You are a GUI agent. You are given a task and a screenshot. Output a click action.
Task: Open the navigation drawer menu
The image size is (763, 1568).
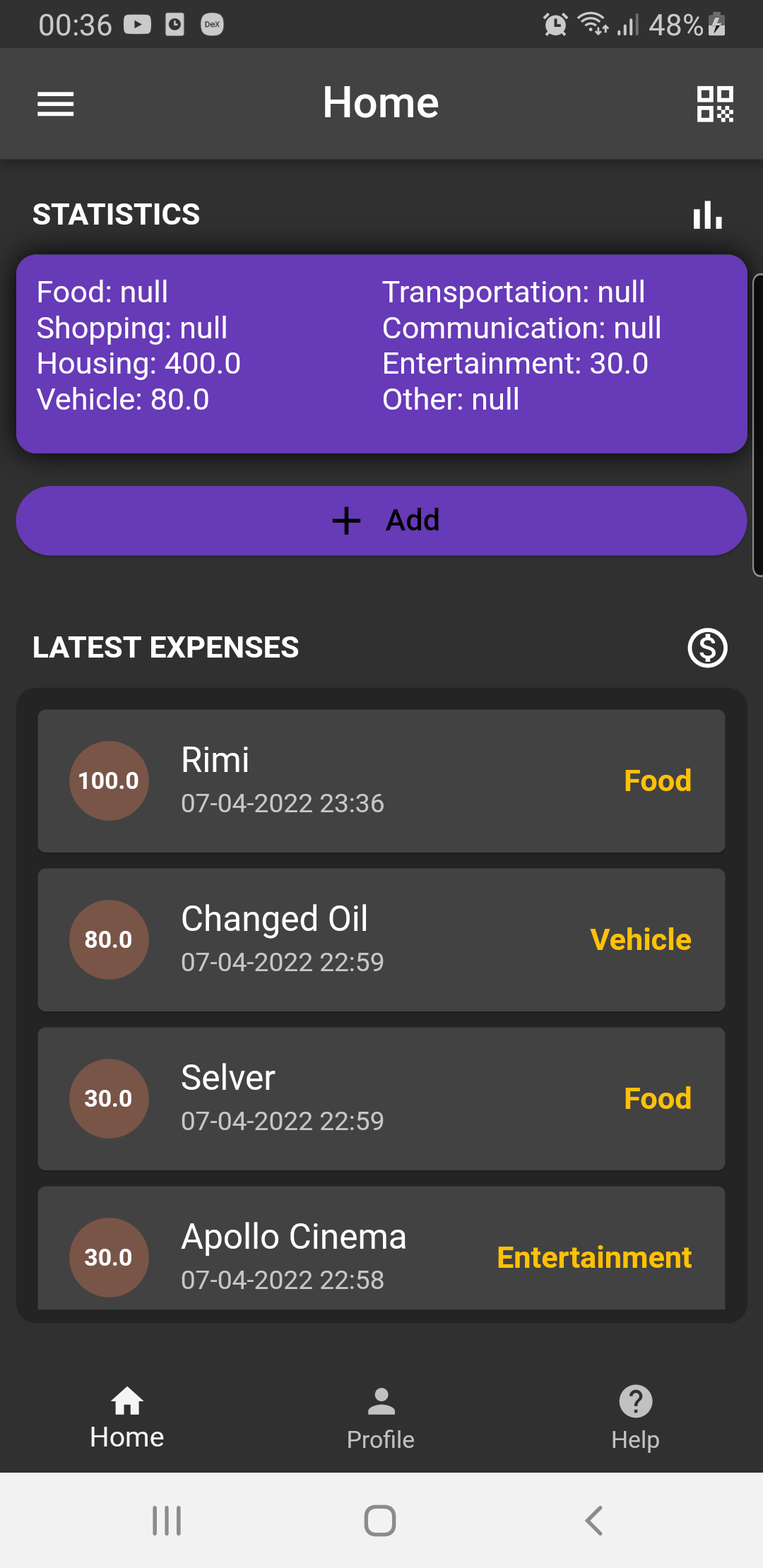pyautogui.click(x=55, y=104)
